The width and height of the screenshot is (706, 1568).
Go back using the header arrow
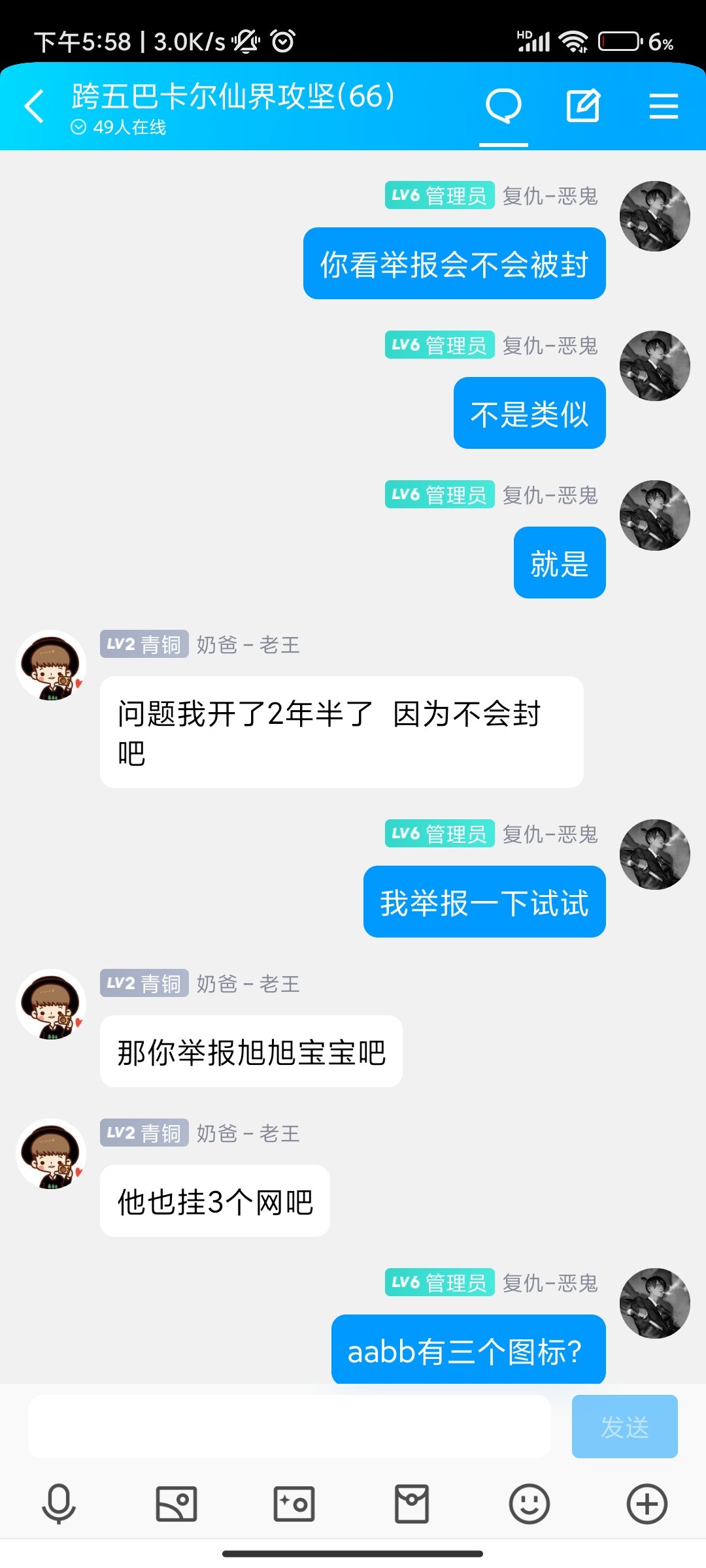(34, 106)
